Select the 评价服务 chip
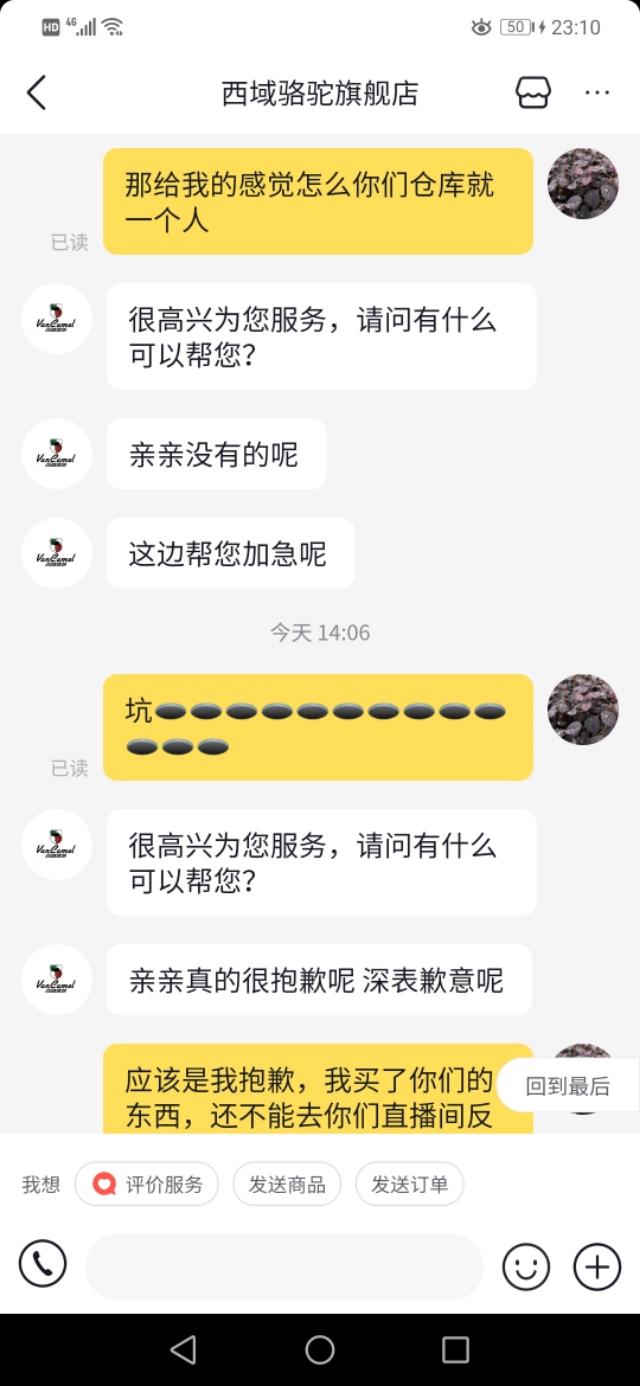This screenshot has width=640, height=1386. [148, 1185]
